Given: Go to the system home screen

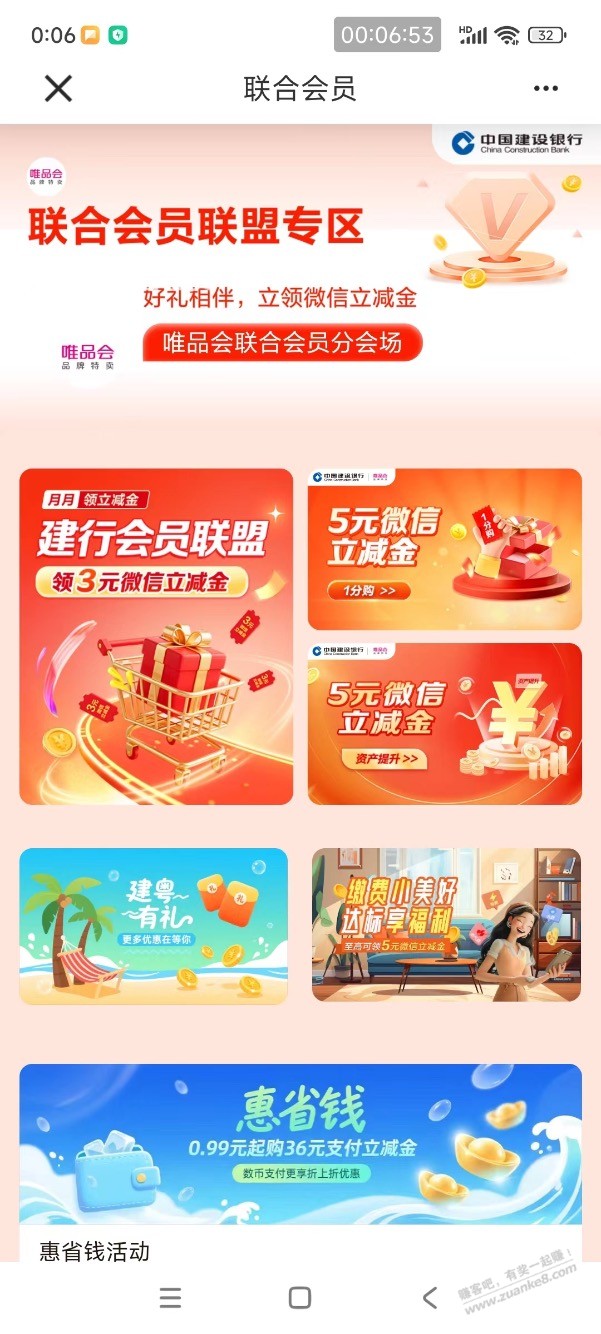Looking at the screenshot, I should (x=299, y=1298).
